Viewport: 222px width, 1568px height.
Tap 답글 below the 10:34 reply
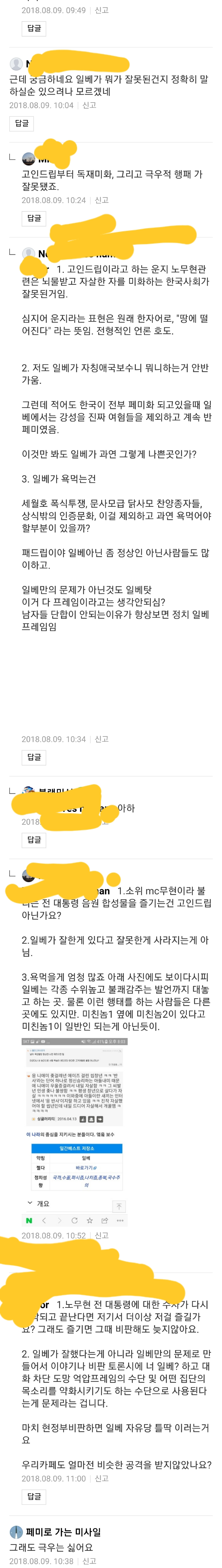point(34,757)
